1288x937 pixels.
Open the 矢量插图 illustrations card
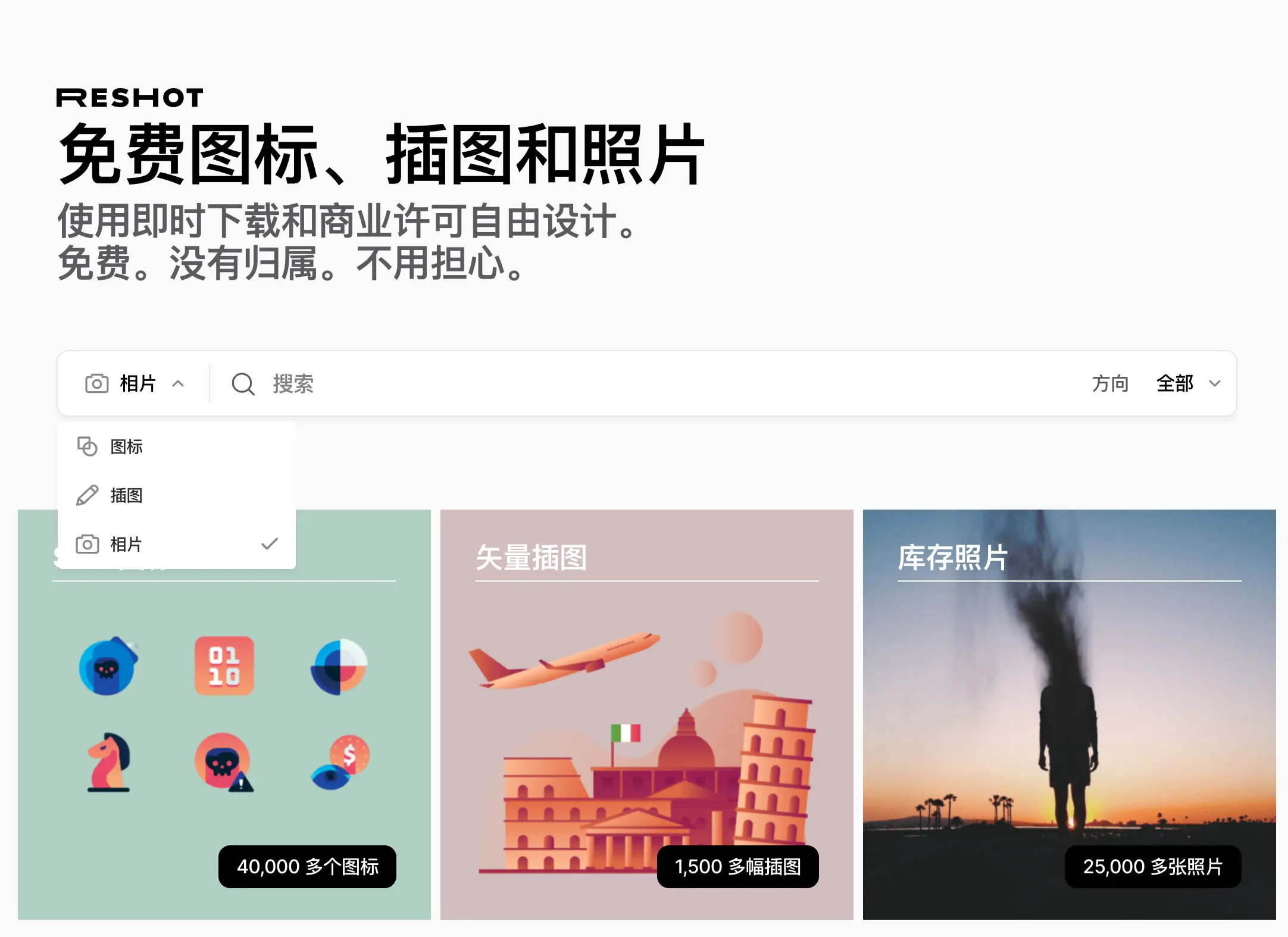pyautogui.click(x=646, y=714)
